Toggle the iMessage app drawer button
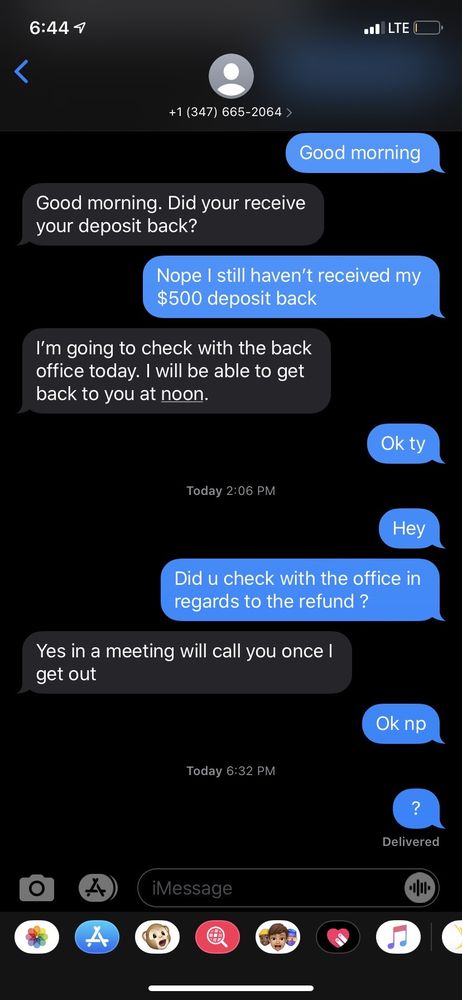This screenshot has width=462, height=1000. click(98, 887)
